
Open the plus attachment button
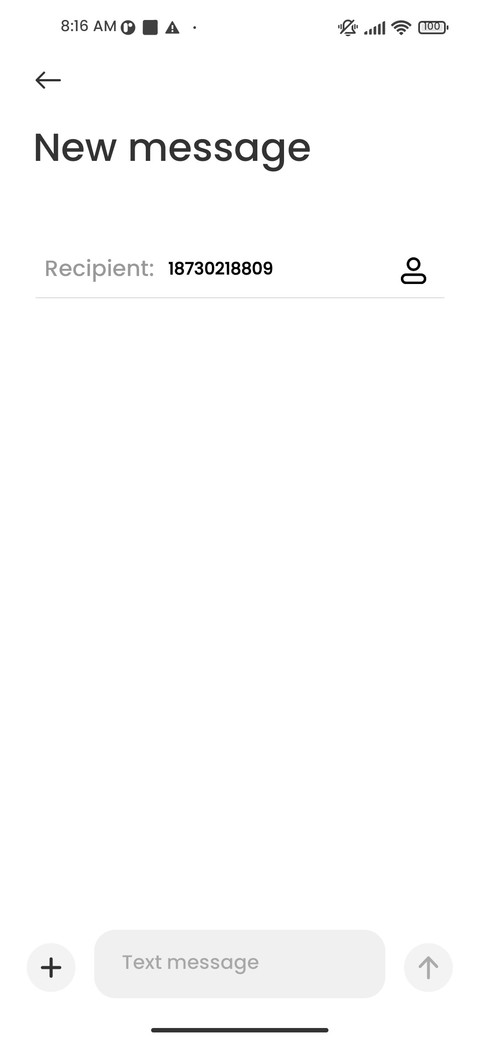click(x=51, y=967)
